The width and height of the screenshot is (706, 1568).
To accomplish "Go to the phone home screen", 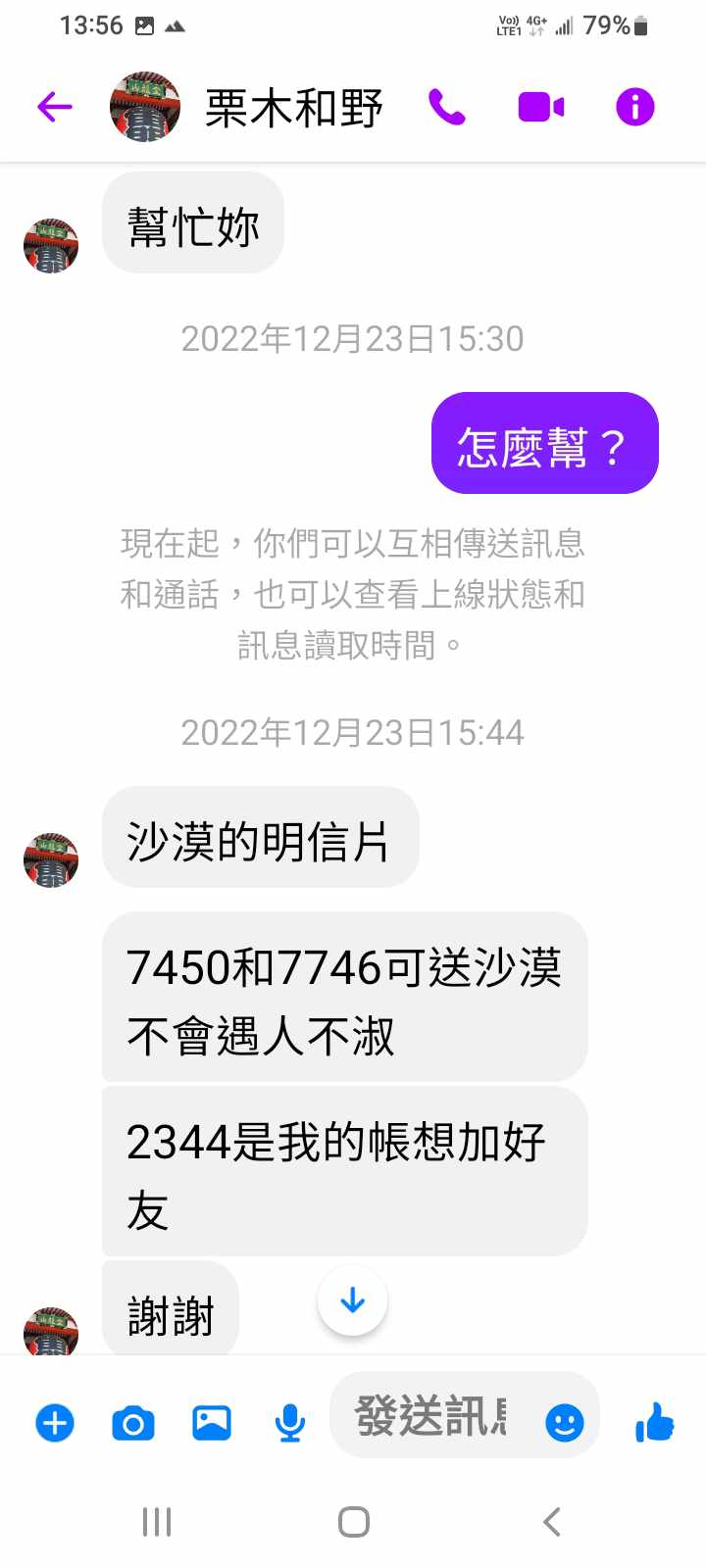I will [x=353, y=1522].
